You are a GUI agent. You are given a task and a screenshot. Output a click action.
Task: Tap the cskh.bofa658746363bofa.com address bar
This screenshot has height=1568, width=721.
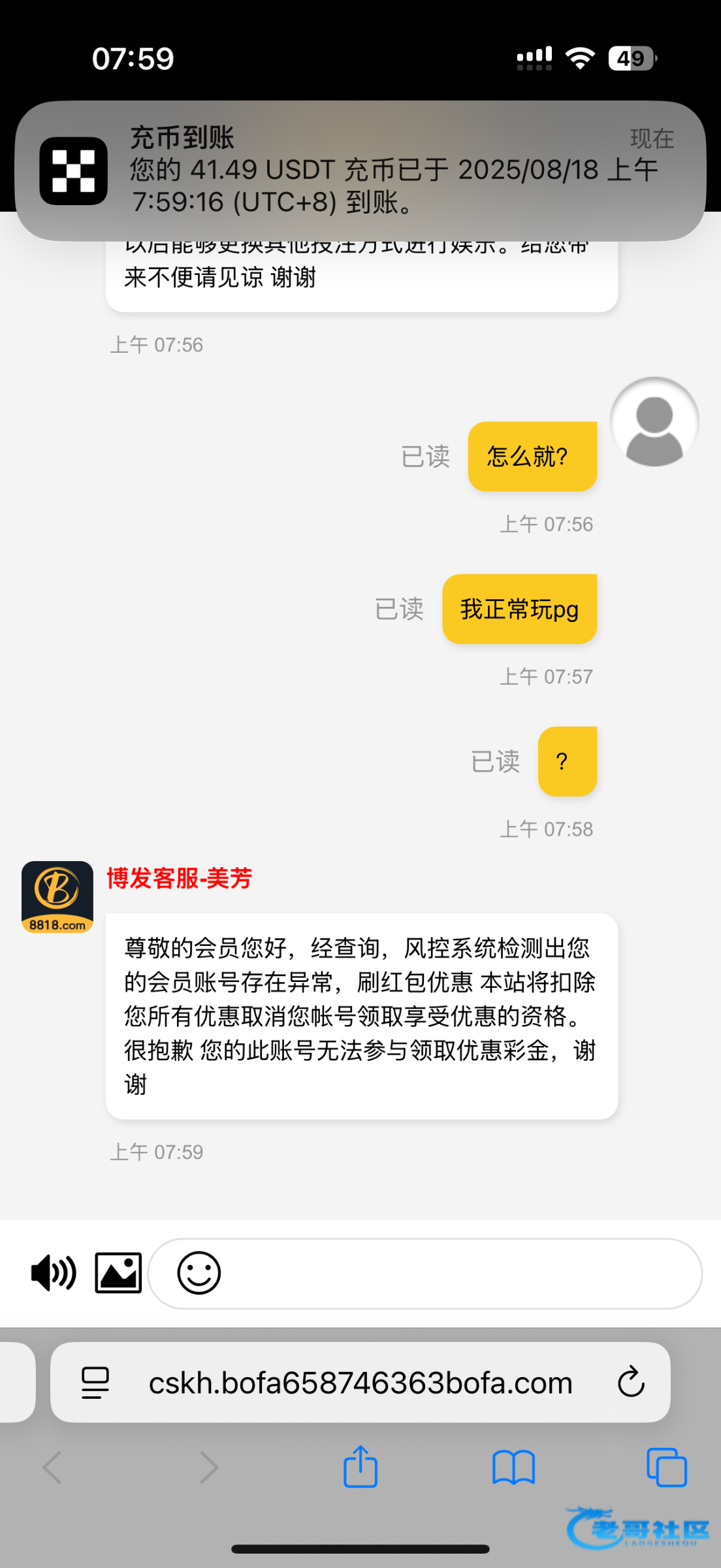point(360,1382)
